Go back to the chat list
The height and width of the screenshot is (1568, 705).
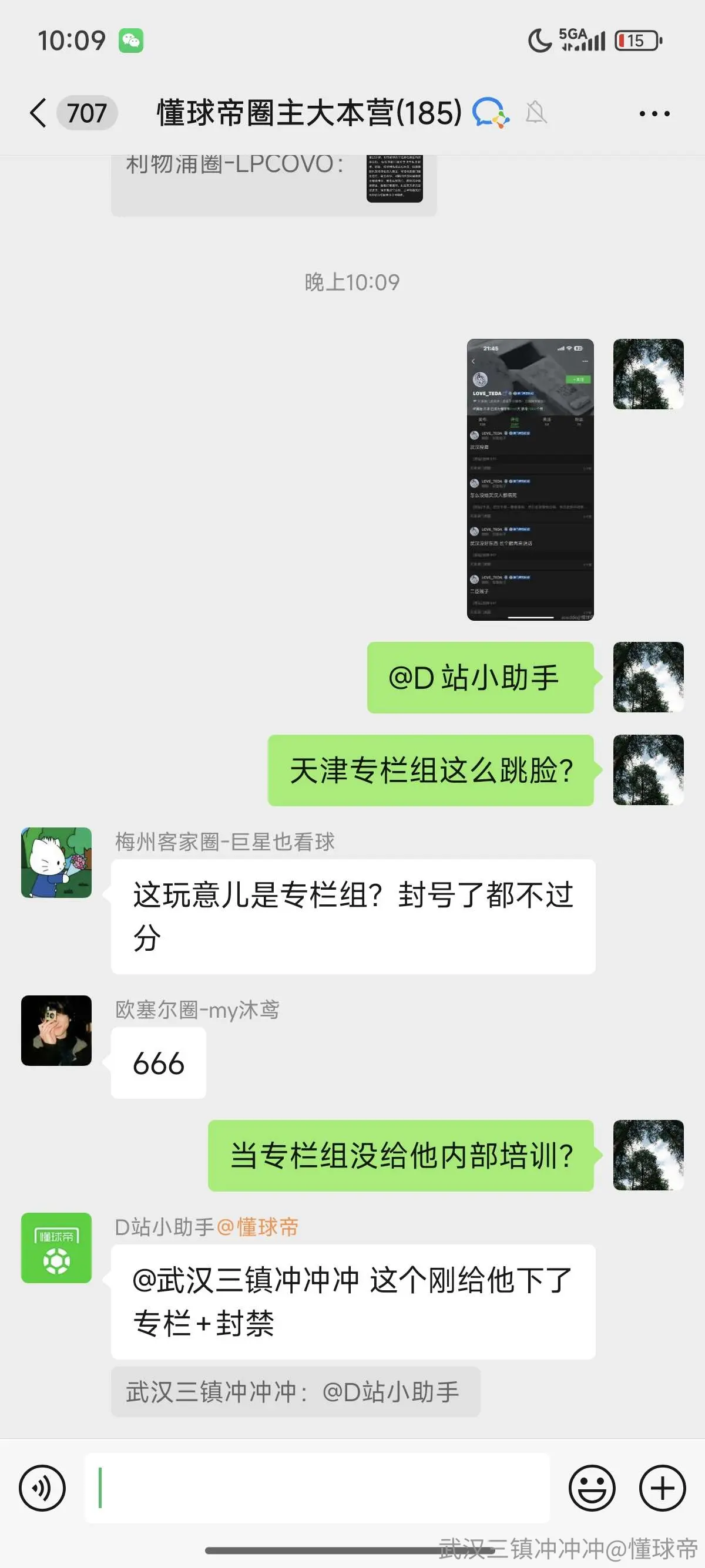(x=38, y=113)
